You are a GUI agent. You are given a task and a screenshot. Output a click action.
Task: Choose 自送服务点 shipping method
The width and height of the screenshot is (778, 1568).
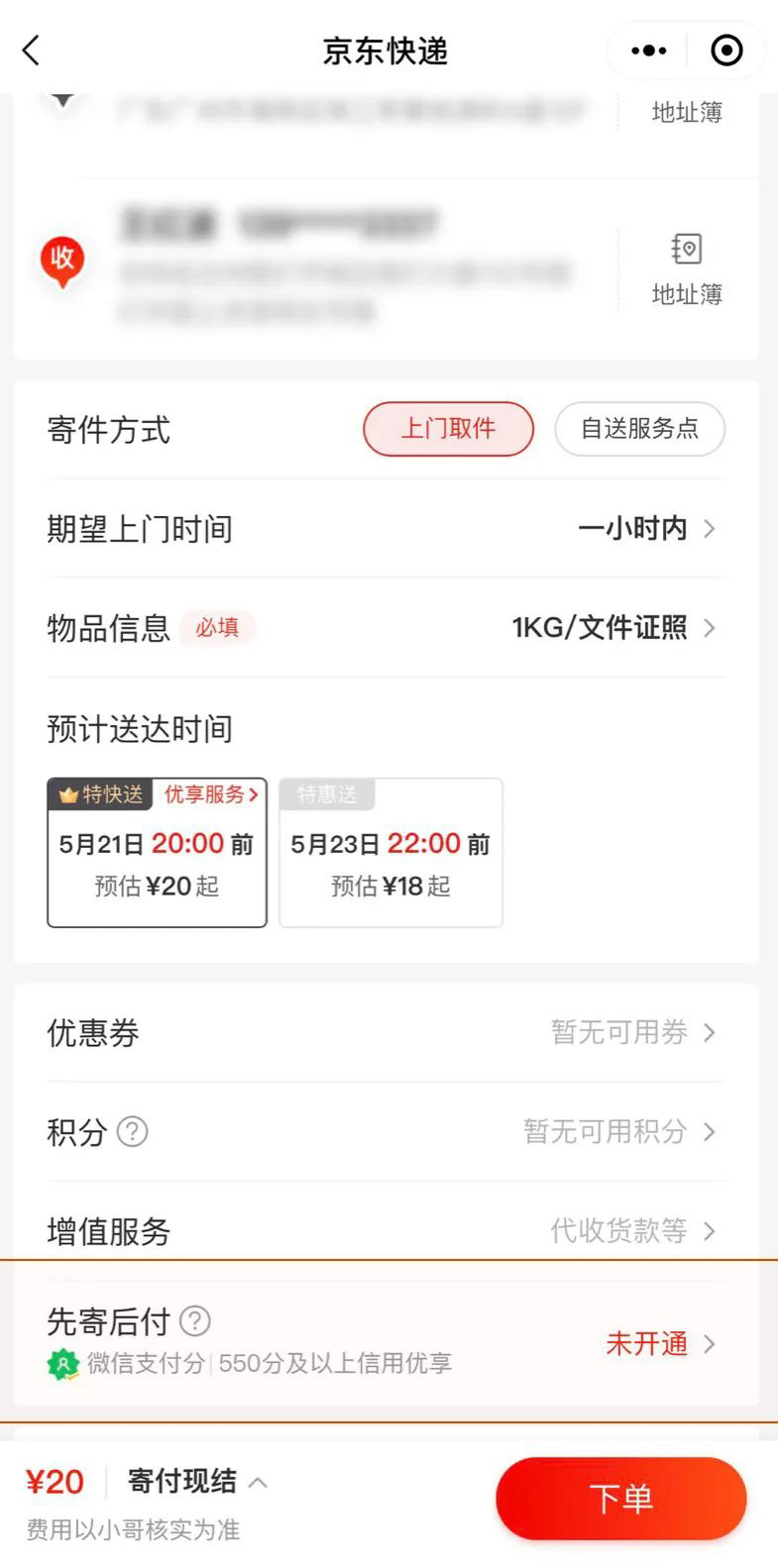639,429
